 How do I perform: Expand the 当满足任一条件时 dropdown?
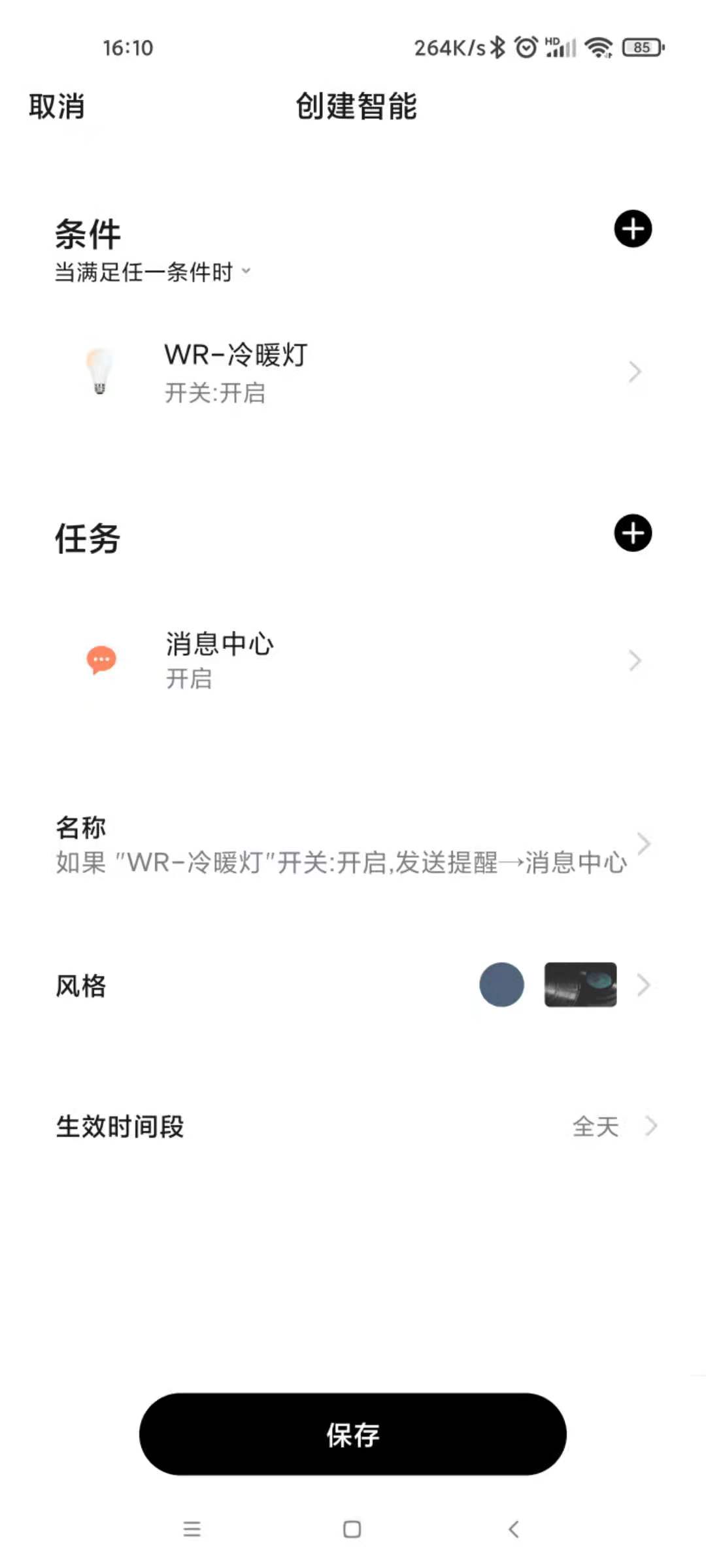(x=152, y=272)
